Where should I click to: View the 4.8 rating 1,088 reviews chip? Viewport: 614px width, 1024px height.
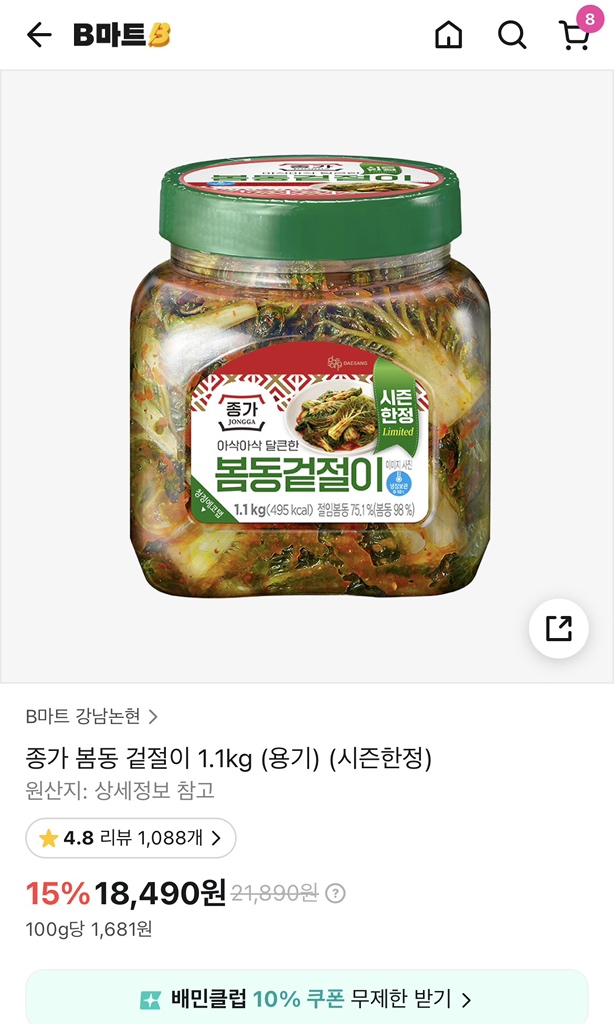tap(130, 838)
